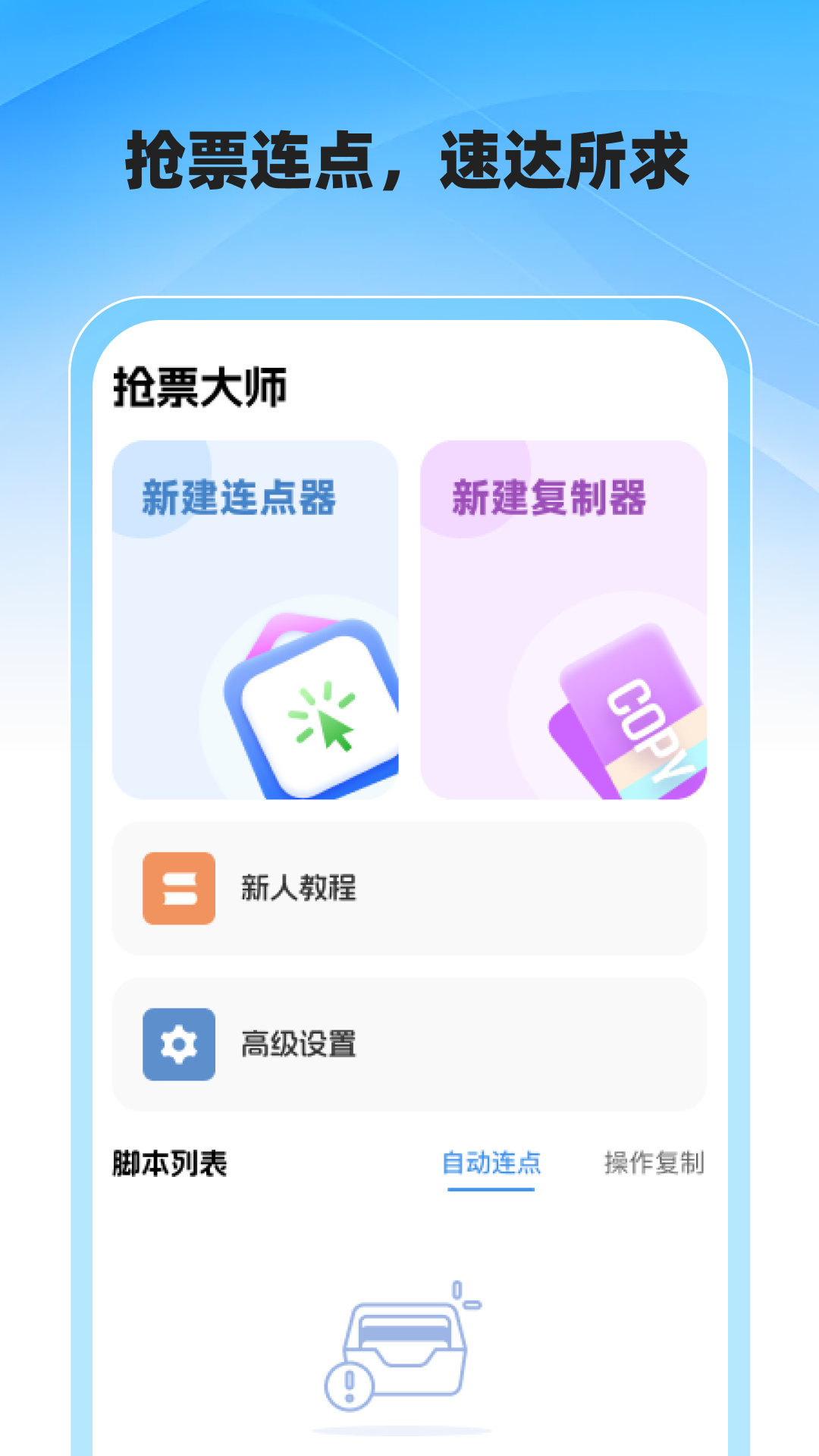Screen dimensions: 819x1456
Task: Tap the headline text 抢票连点，速达所求
Action: coord(409,161)
